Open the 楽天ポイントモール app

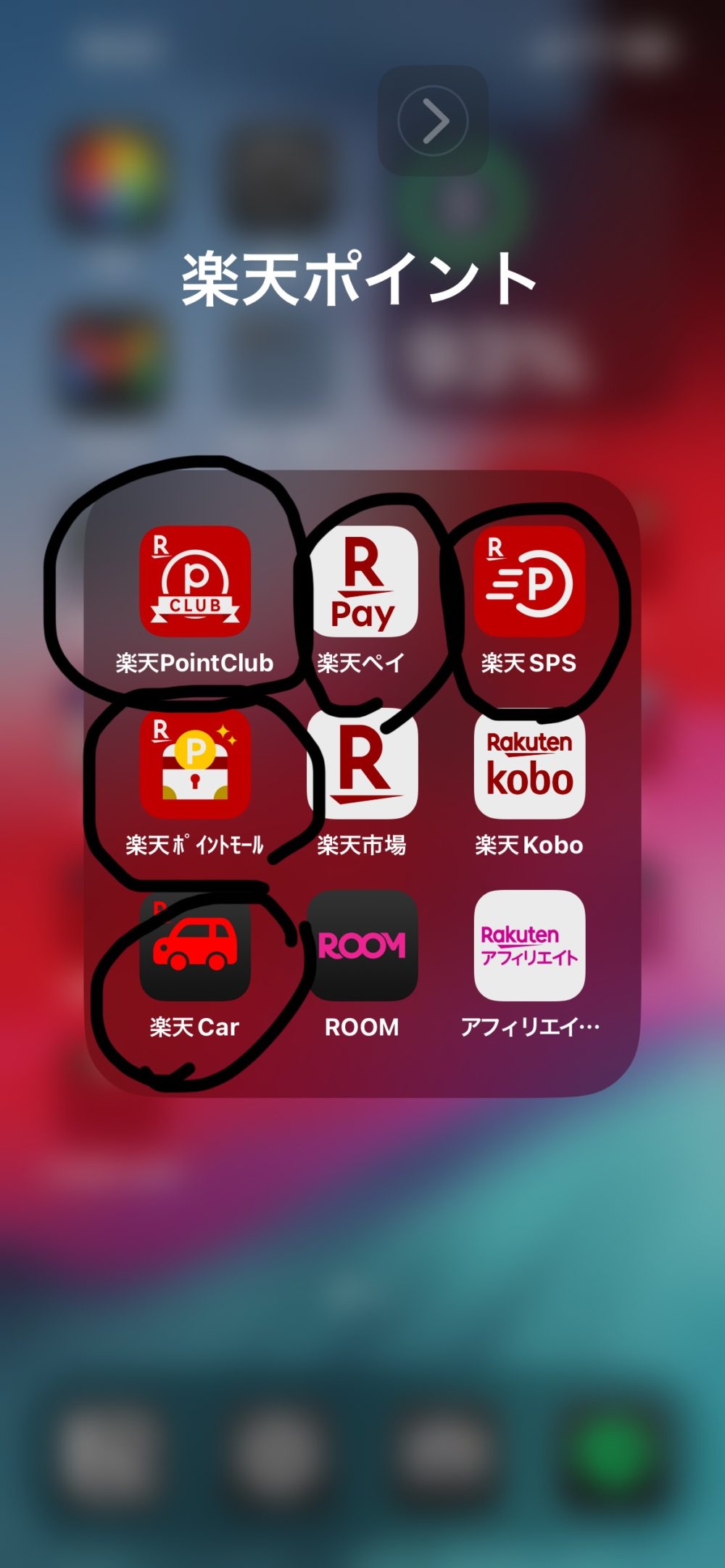pyautogui.click(x=195, y=764)
